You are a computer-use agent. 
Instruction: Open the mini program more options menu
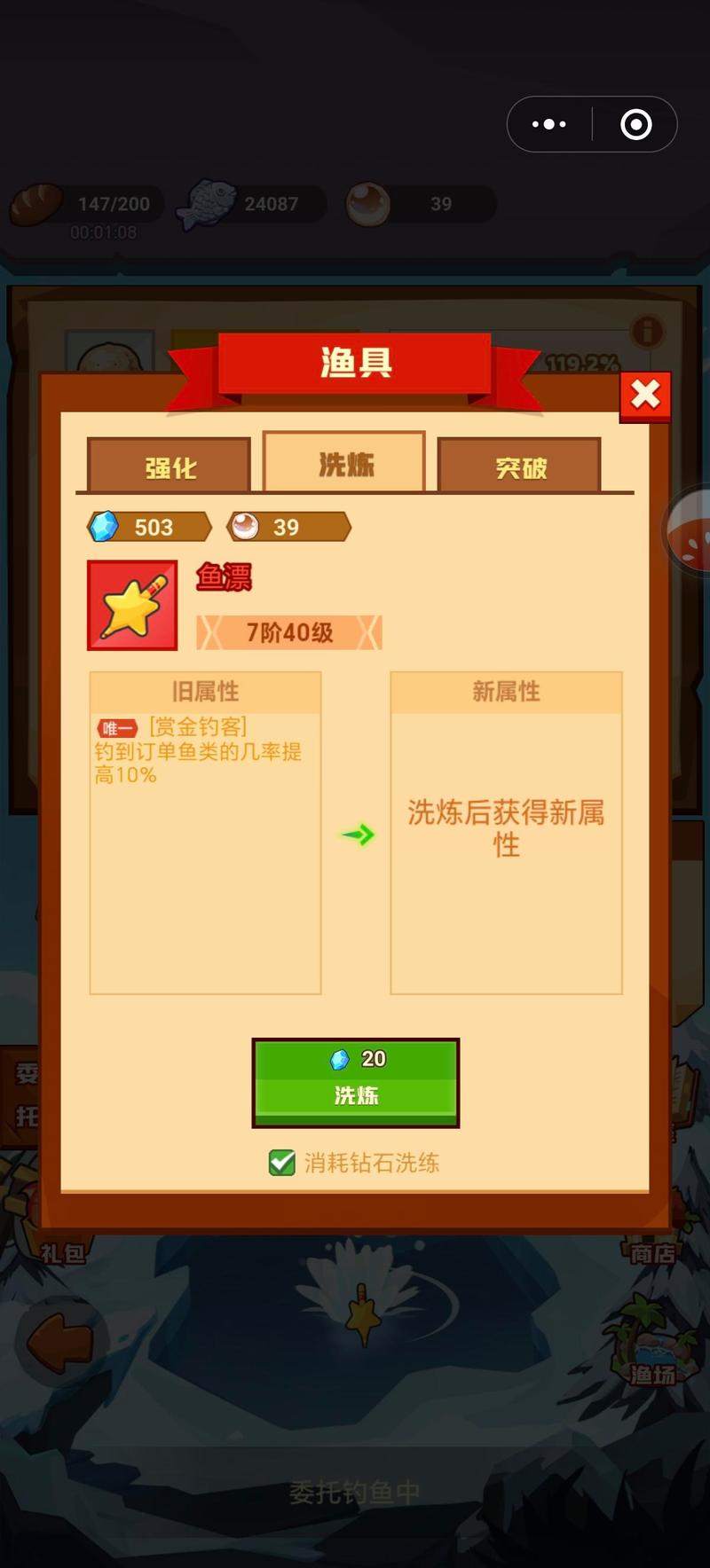(x=549, y=124)
